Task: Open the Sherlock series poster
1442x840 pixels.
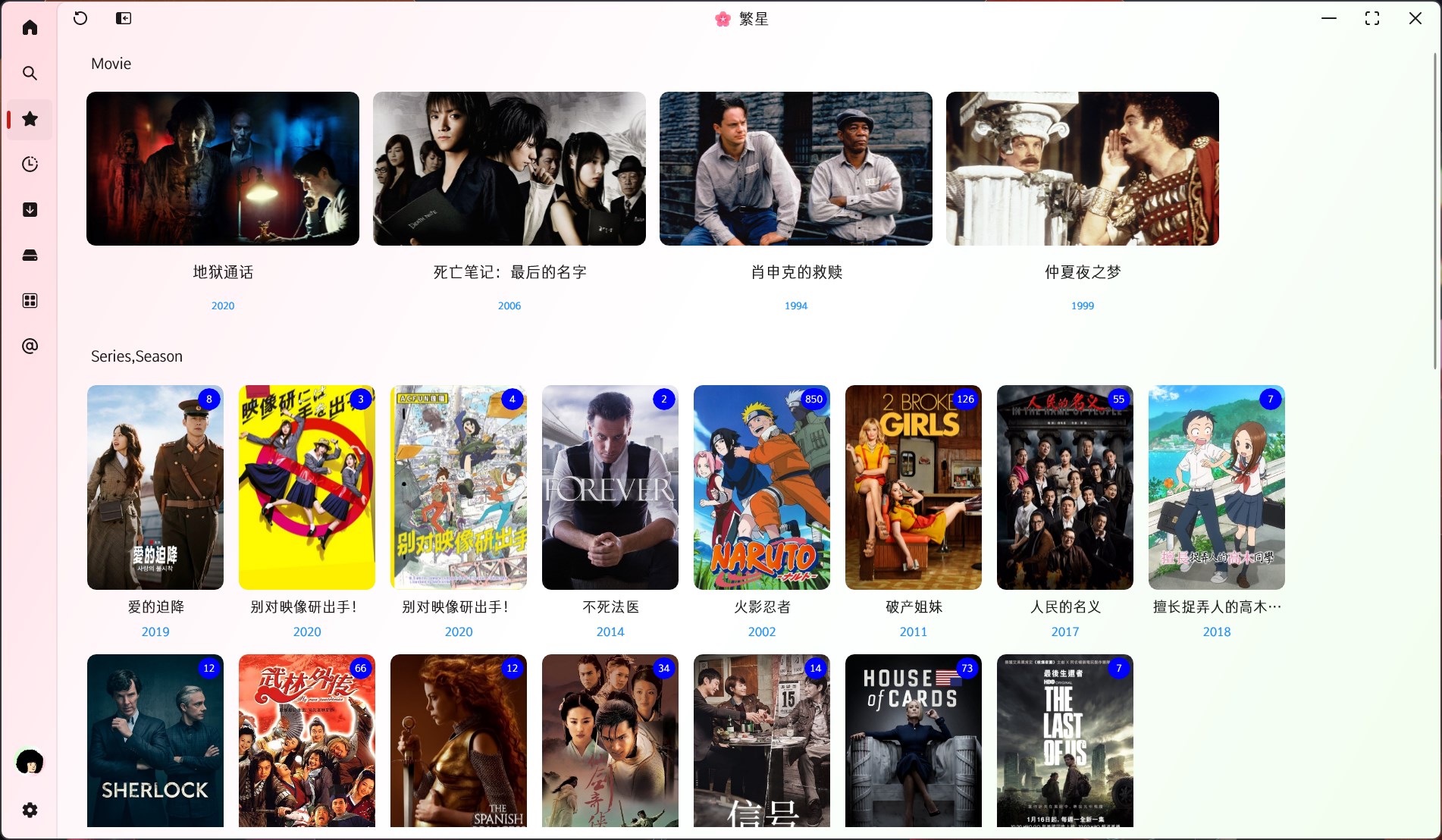Action: click(x=155, y=741)
